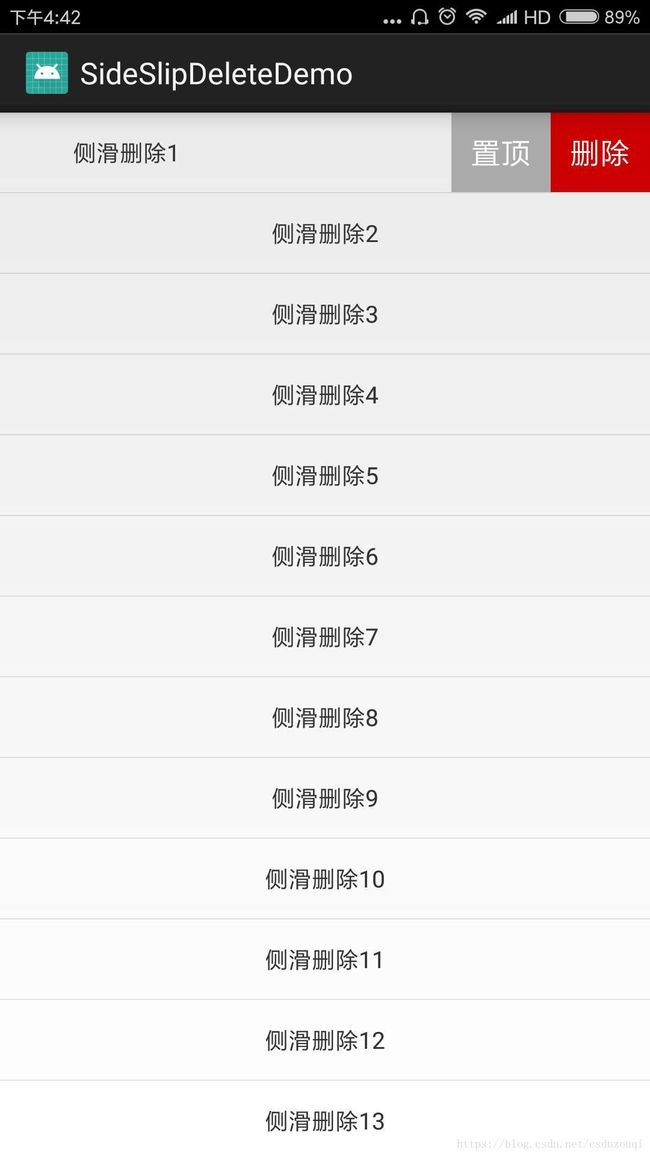Tap the item 侧滑删除4
This screenshot has width=650, height=1156.
pos(325,395)
